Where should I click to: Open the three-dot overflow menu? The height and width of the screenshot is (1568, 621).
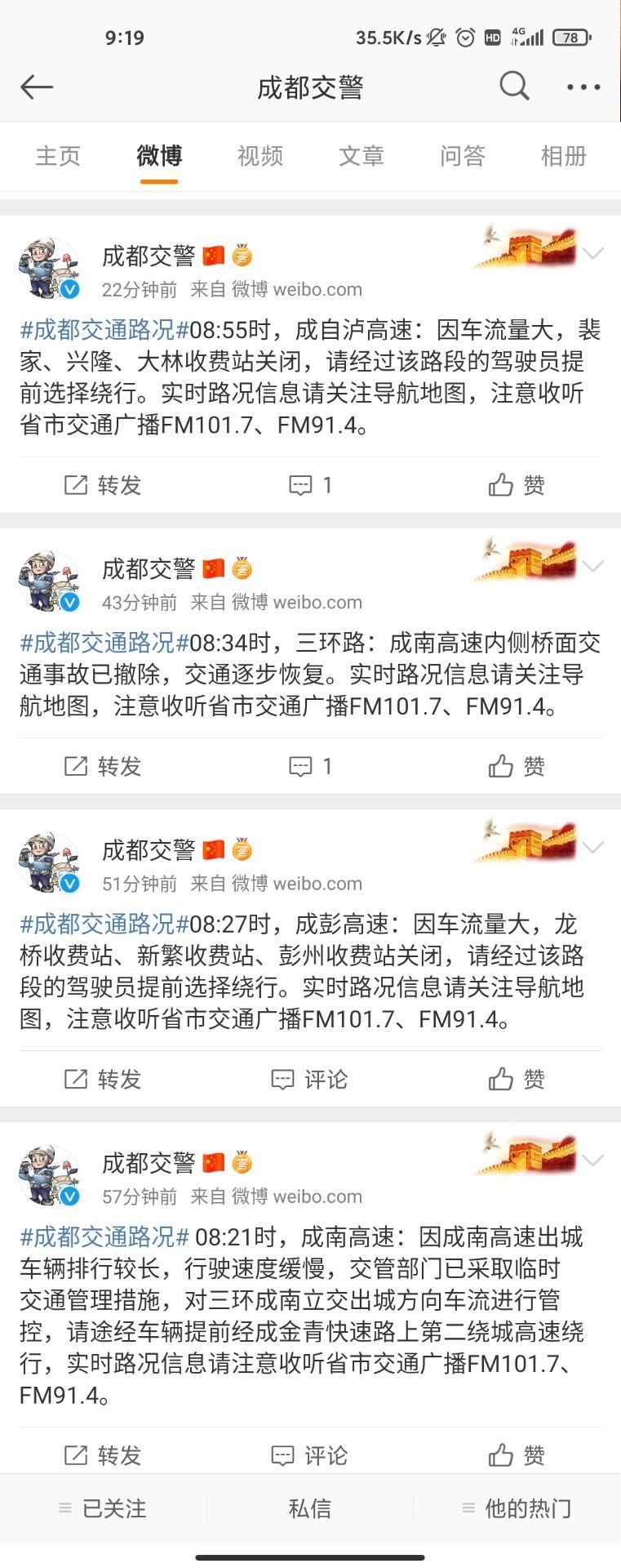[x=583, y=87]
